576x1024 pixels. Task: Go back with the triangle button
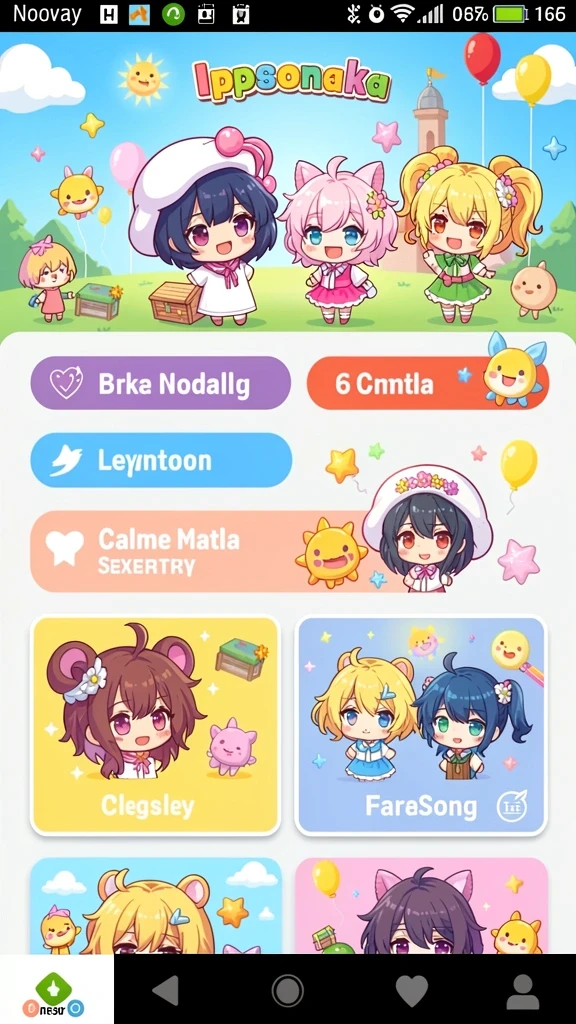tap(165, 991)
